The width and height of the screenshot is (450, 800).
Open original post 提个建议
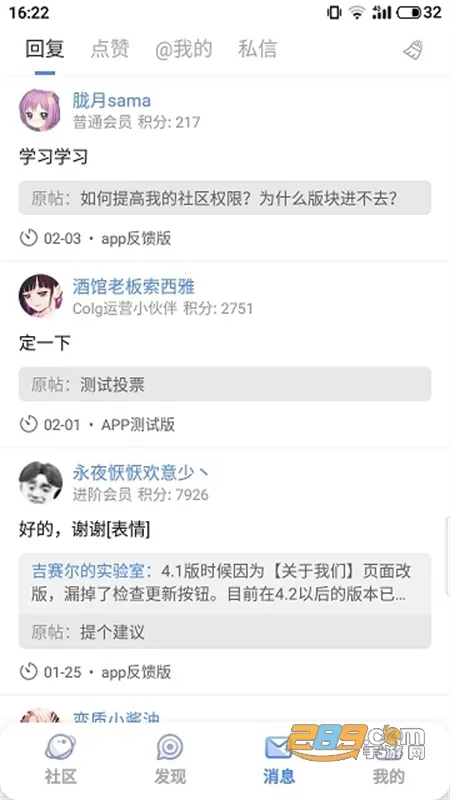coord(225,632)
